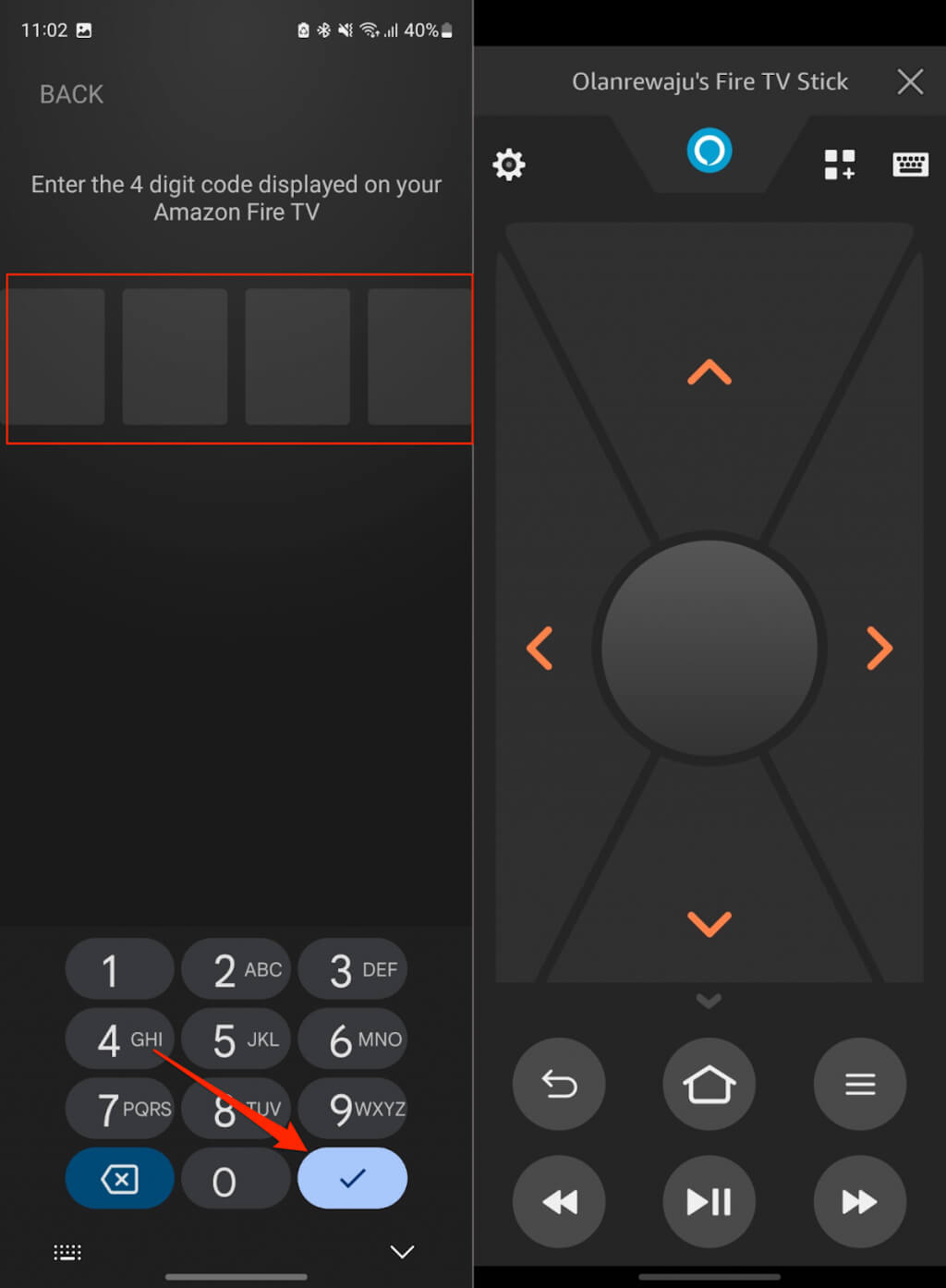Delete a digit with the backspace key
Image resolution: width=946 pixels, height=1288 pixels.
119,1178
